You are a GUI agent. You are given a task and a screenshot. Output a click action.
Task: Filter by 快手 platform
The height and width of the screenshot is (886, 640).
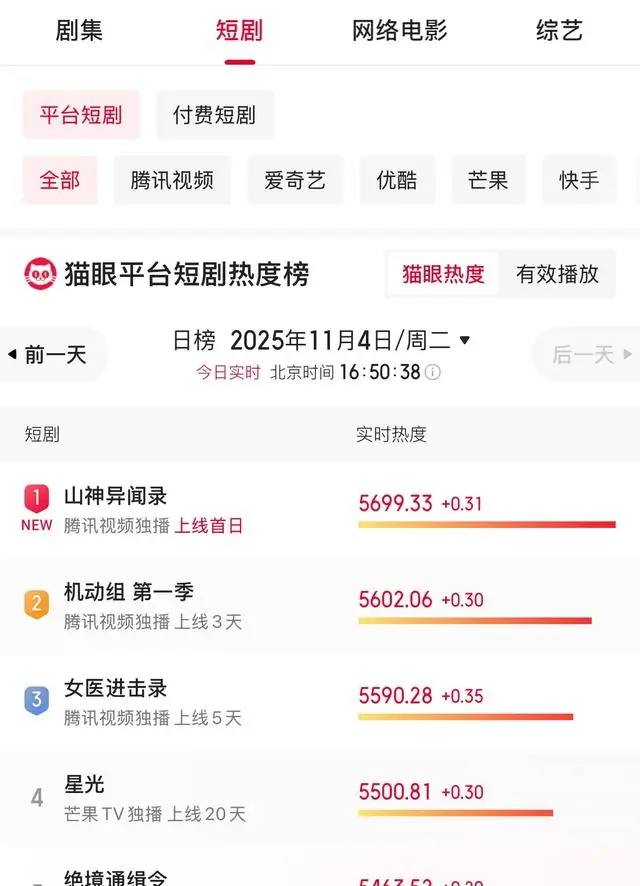pyautogui.click(x=579, y=181)
